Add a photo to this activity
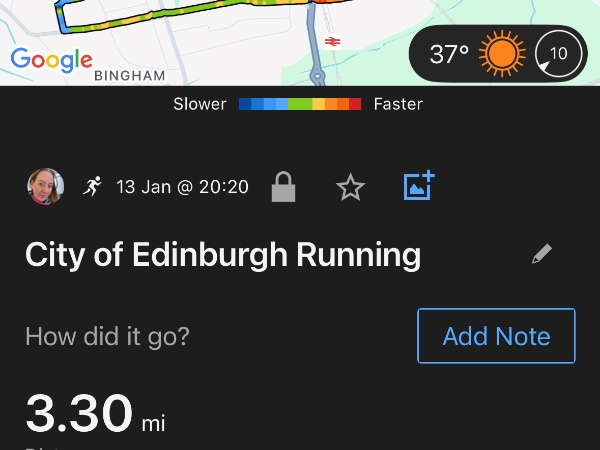 click(x=418, y=186)
